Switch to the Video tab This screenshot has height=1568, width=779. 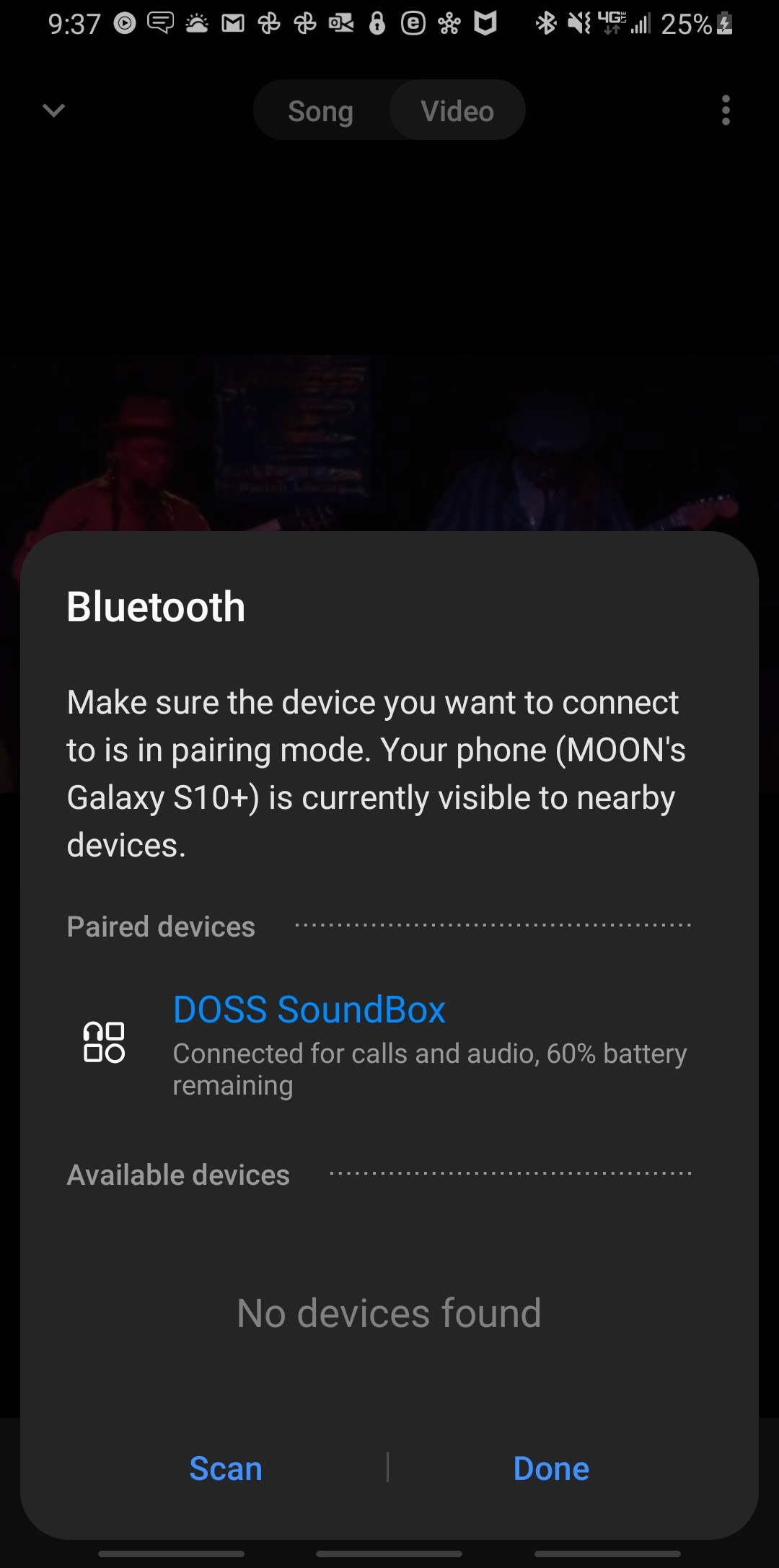click(457, 111)
